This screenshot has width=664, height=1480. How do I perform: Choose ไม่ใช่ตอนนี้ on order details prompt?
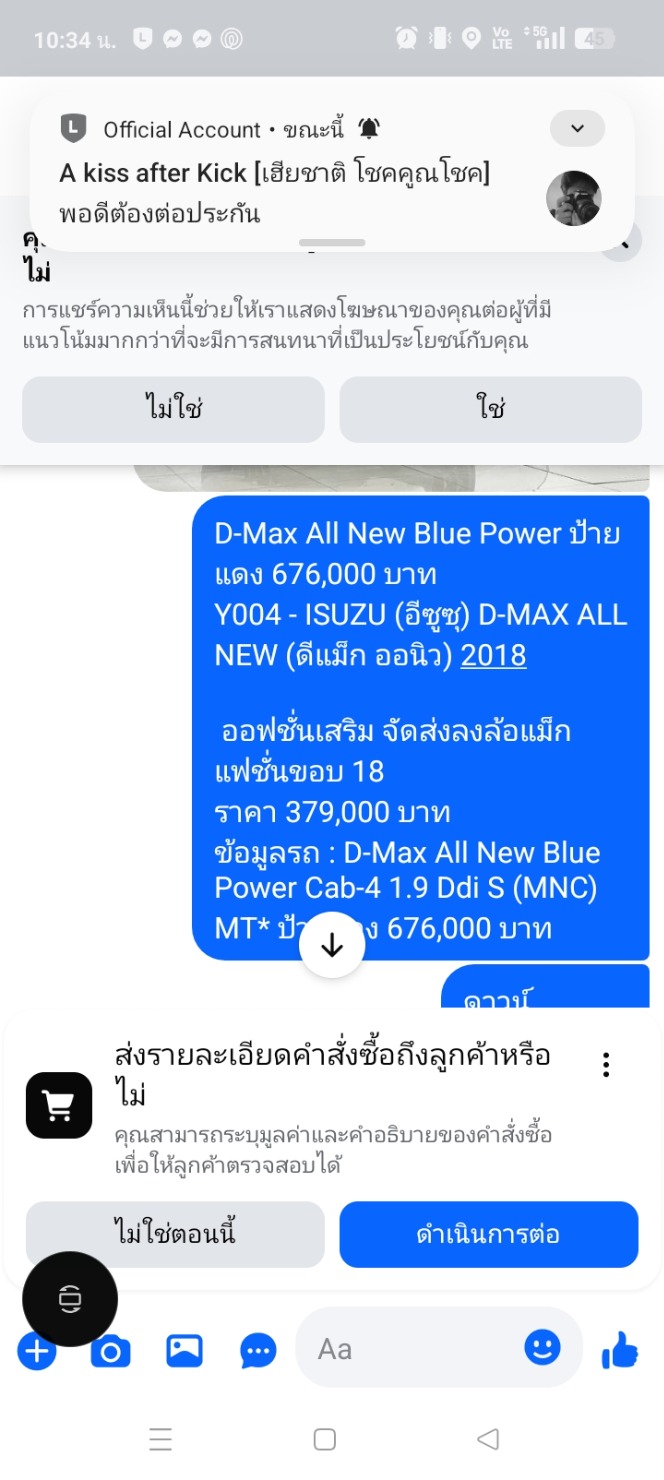175,1234
